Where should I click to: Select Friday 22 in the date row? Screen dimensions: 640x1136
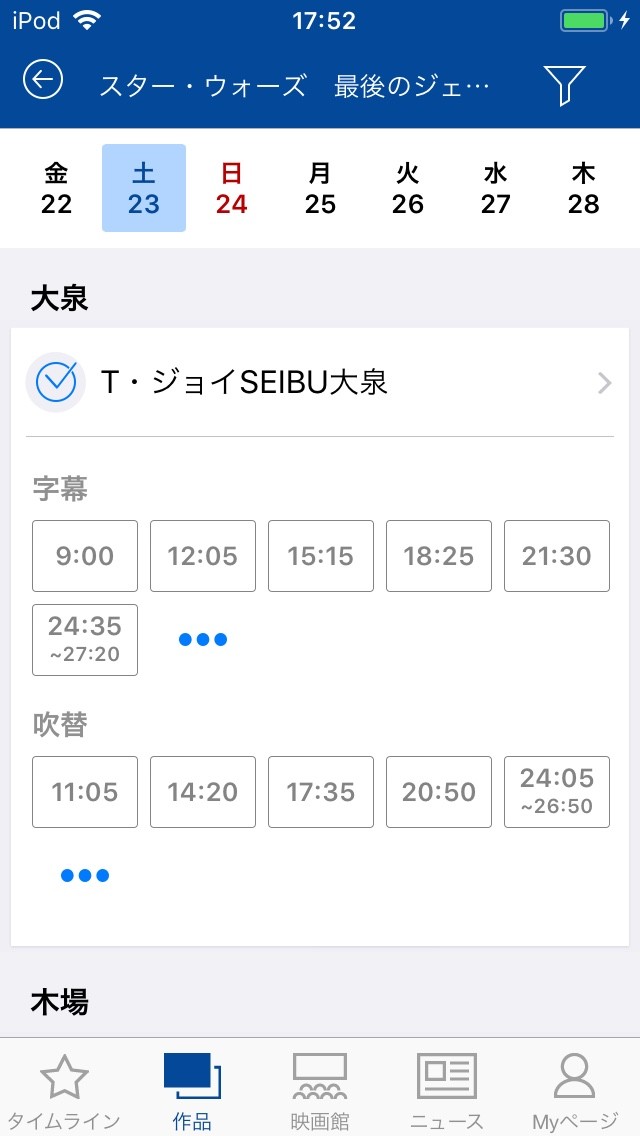pos(57,188)
